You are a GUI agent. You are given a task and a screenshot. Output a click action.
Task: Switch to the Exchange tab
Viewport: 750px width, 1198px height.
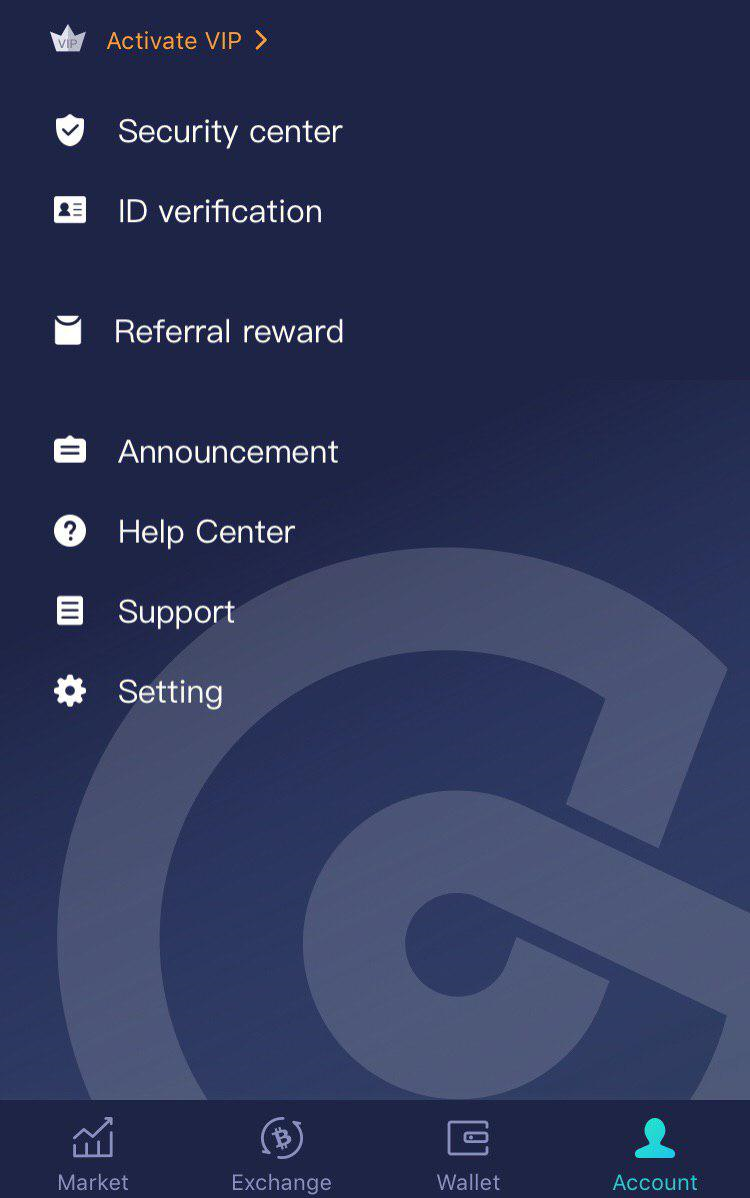coord(281,1153)
